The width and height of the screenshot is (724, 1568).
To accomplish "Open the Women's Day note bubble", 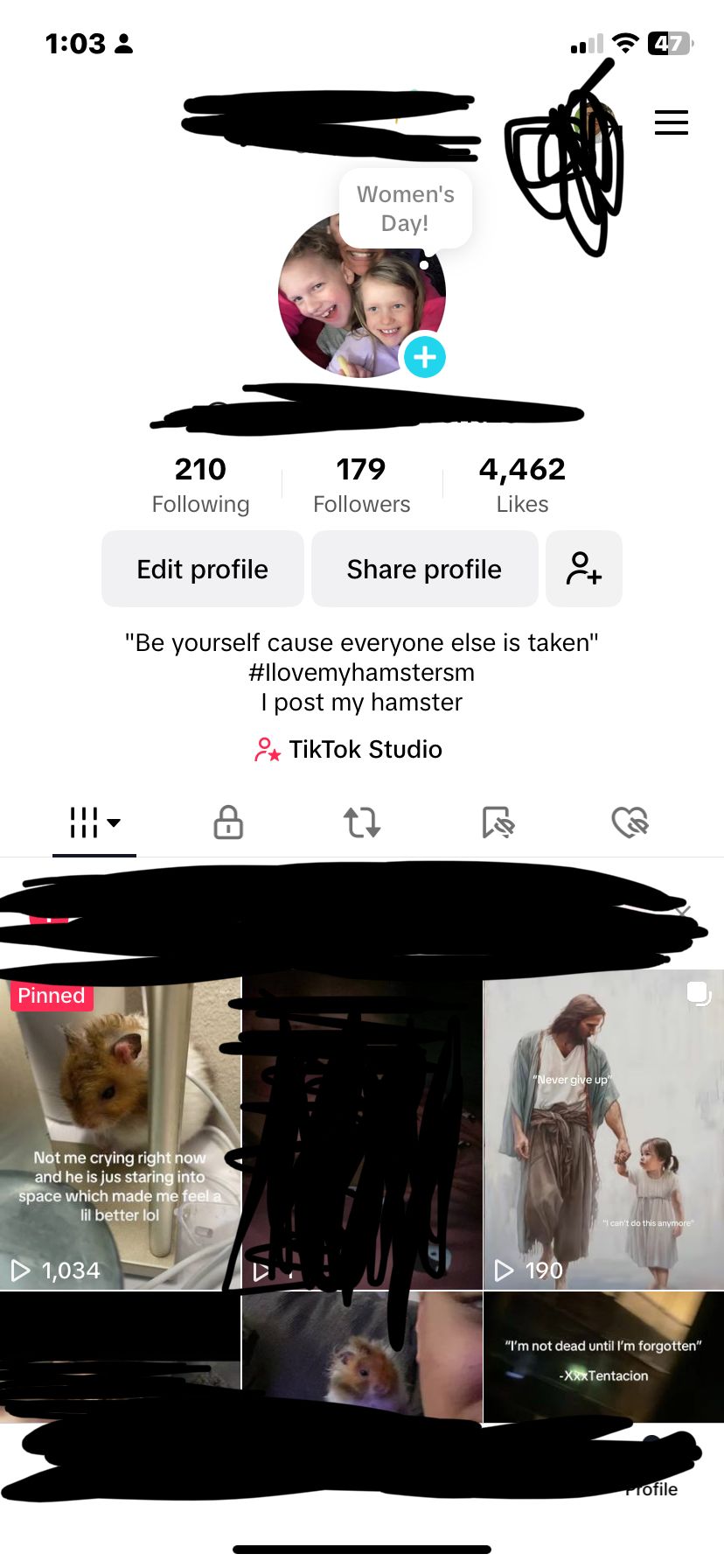I will pos(406,208).
